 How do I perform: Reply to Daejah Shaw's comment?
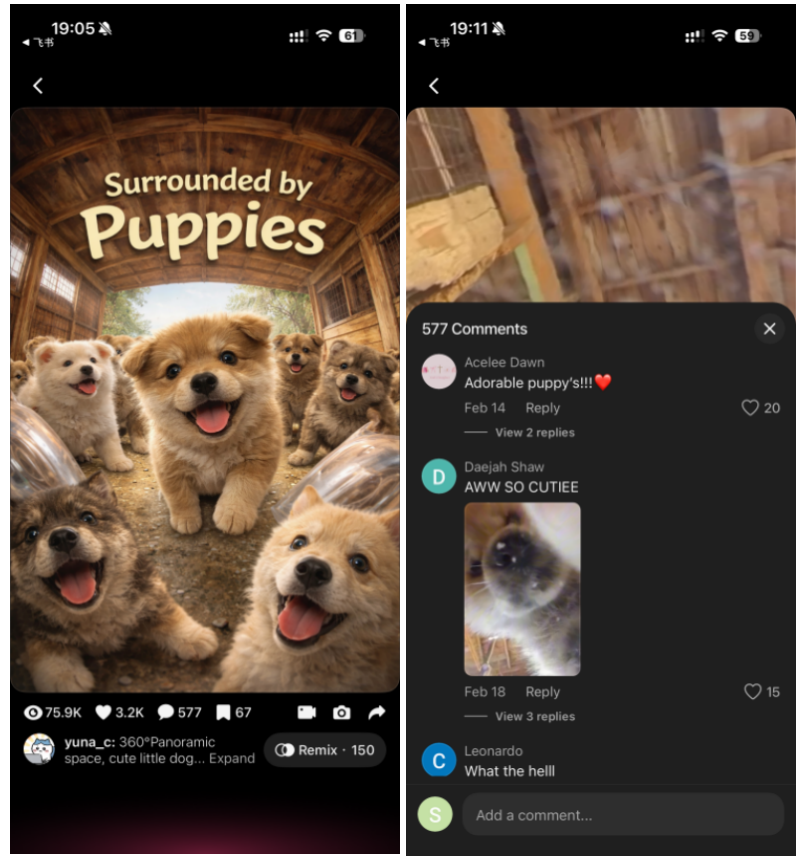543,692
